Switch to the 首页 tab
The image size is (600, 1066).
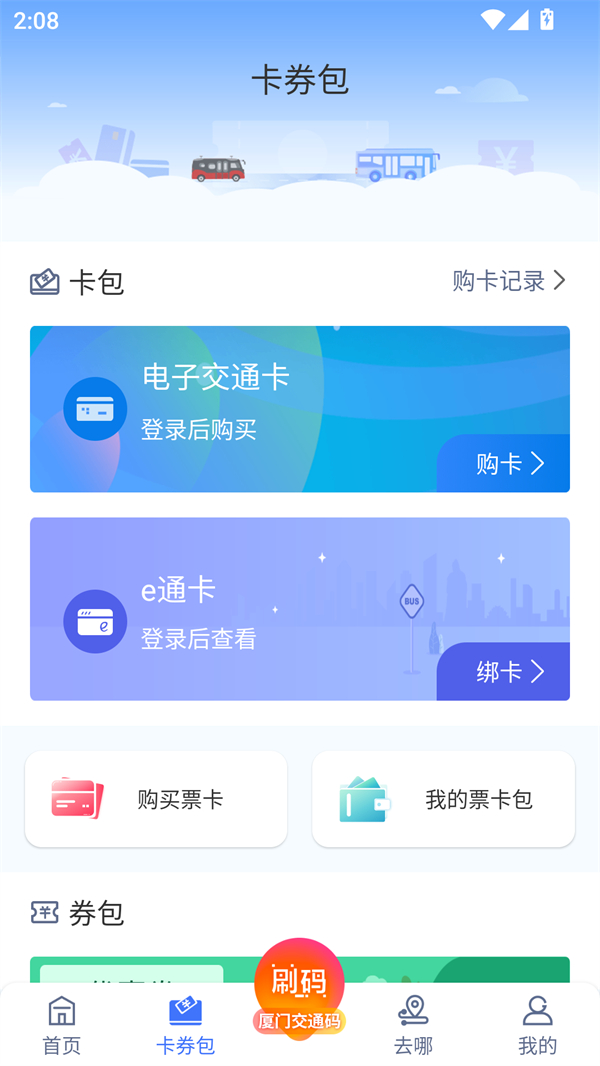tap(61, 1025)
